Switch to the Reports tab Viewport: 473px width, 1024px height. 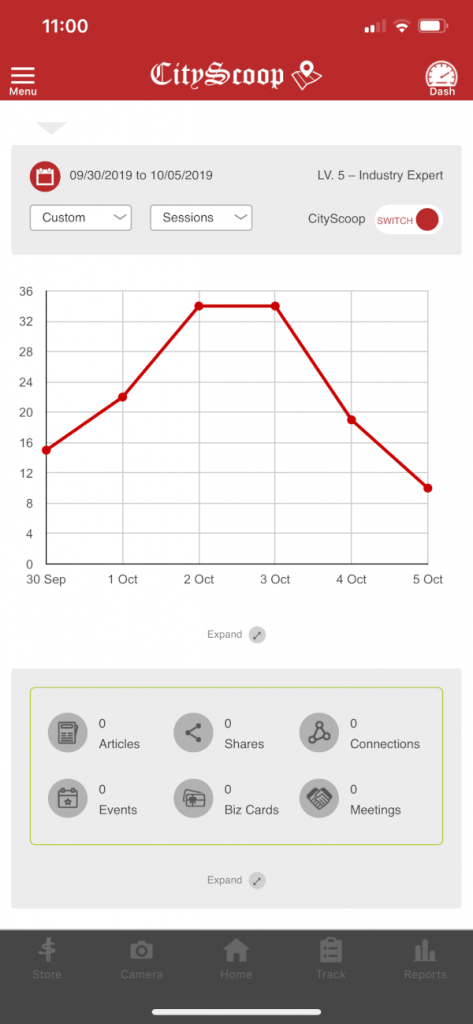pos(425,959)
